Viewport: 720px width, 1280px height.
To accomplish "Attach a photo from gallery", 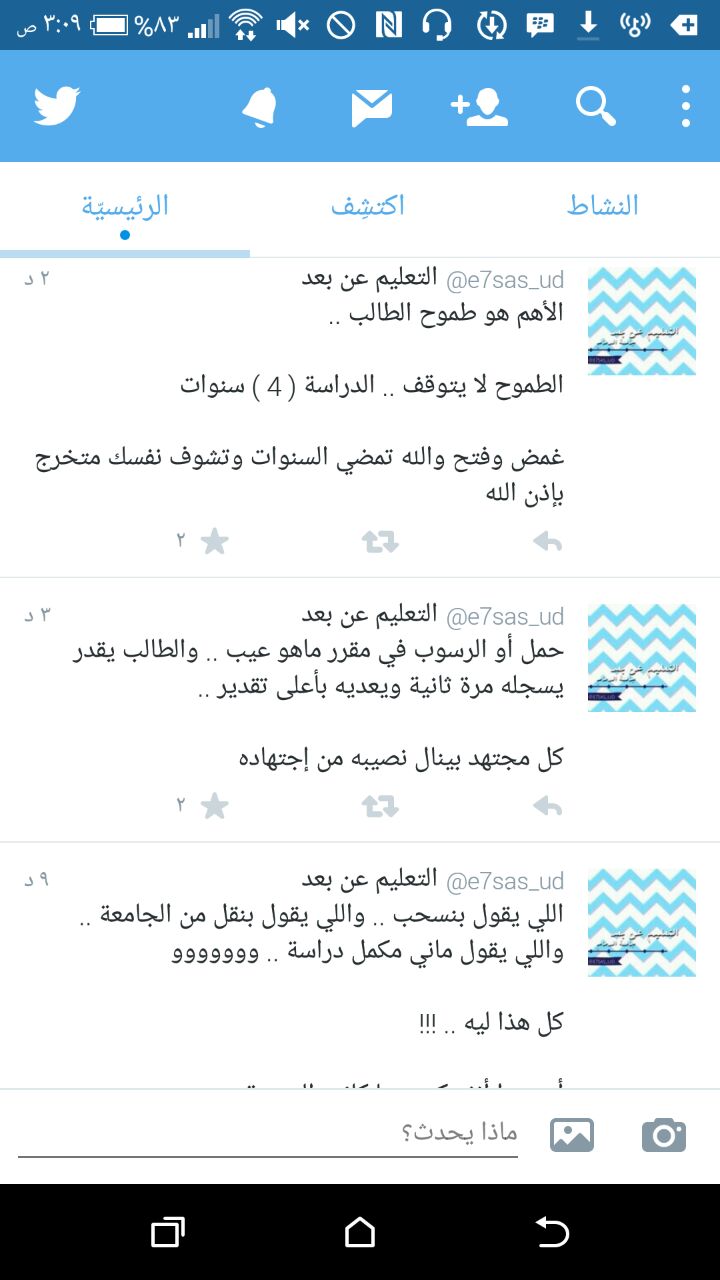I will (572, 1135).
